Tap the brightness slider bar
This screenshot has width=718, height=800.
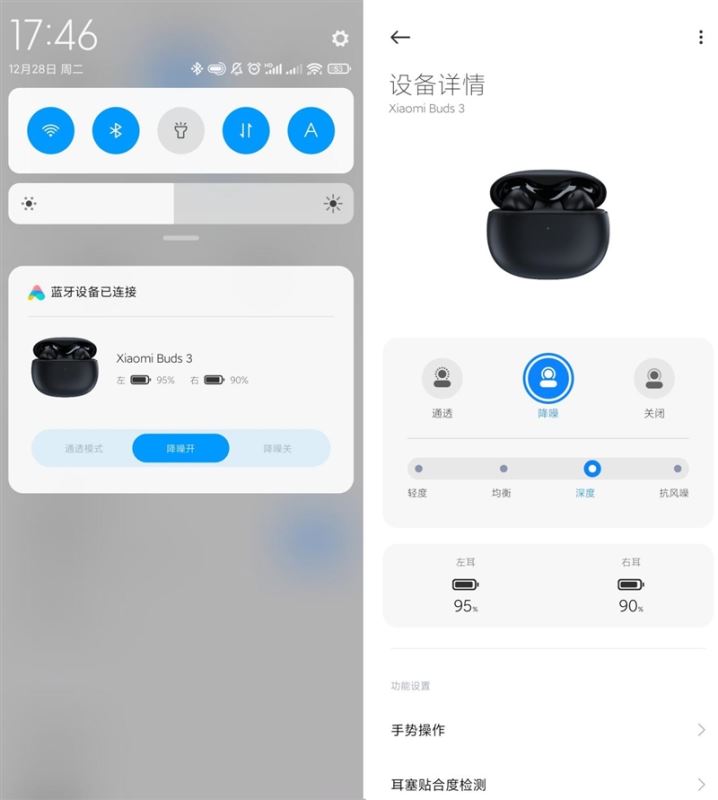pyautogui.click(x=181, y=204)
